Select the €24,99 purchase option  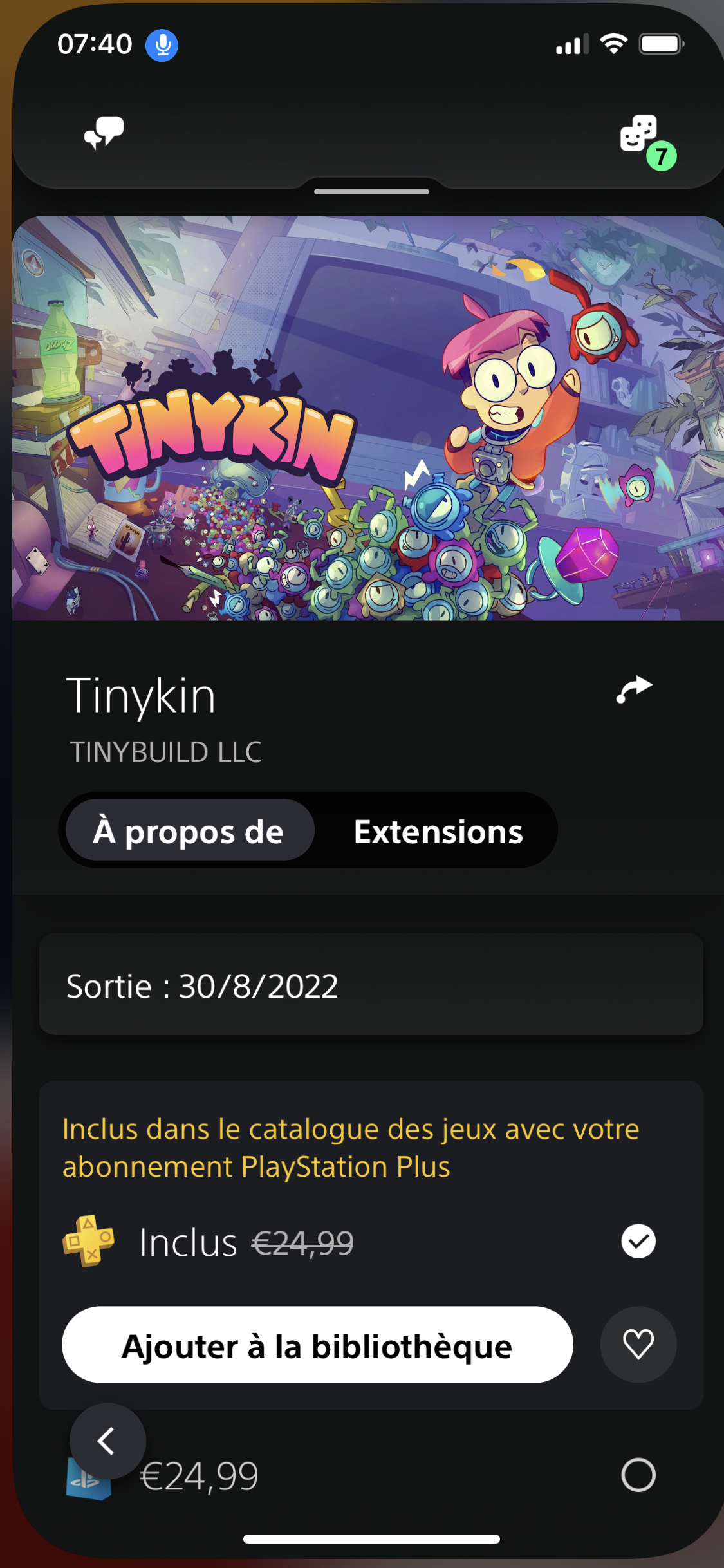(x=638, y=1475)
